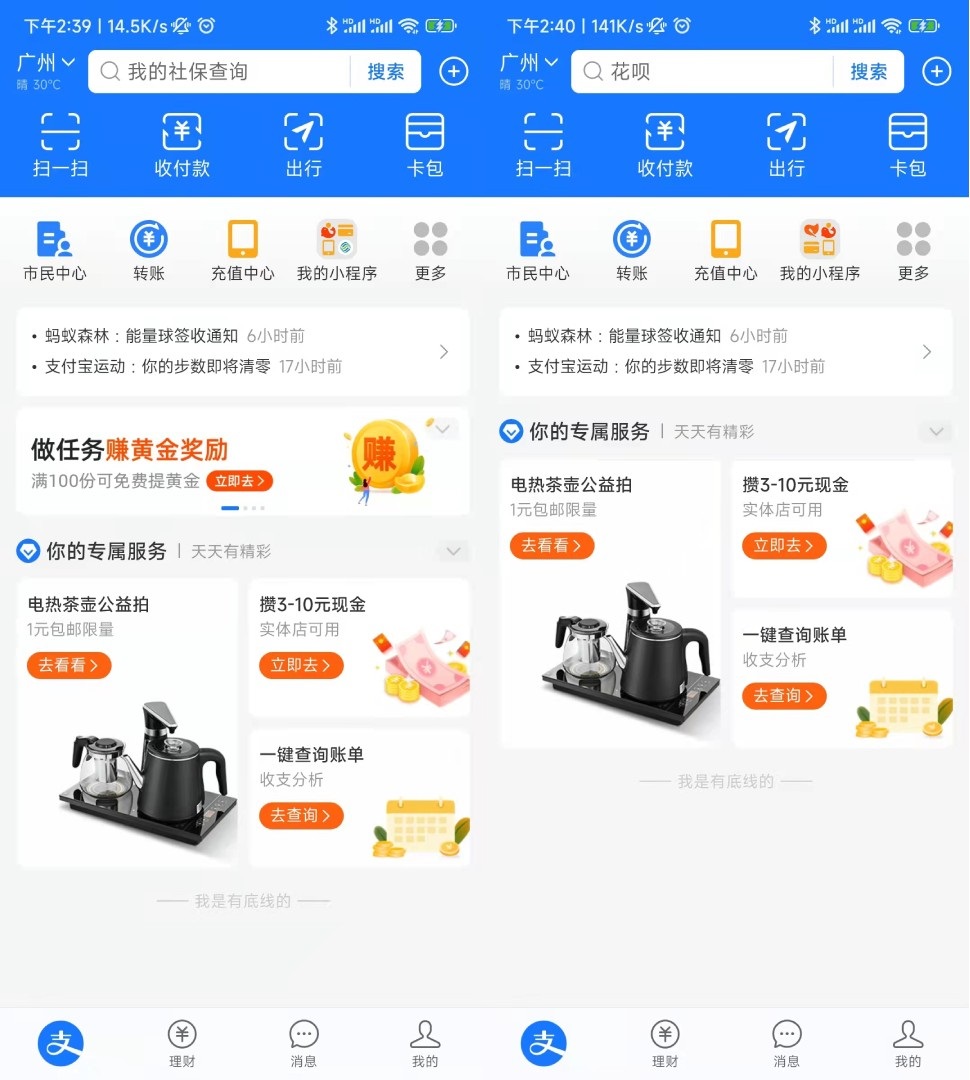This screenshot has width=970, height=1080.
Task: Open the 广州 city selector
Action: pos(40,62)
